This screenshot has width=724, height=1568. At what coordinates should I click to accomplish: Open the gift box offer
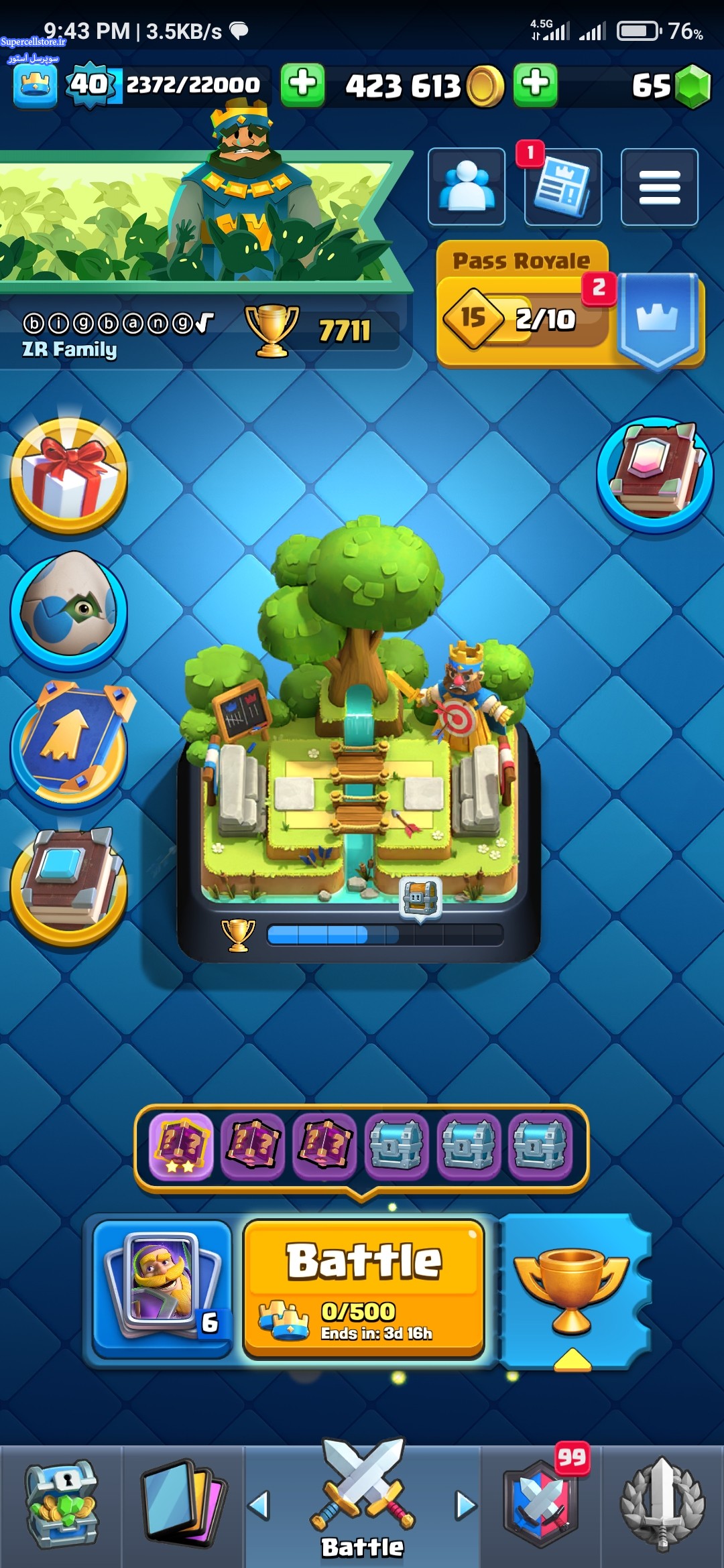68,476
